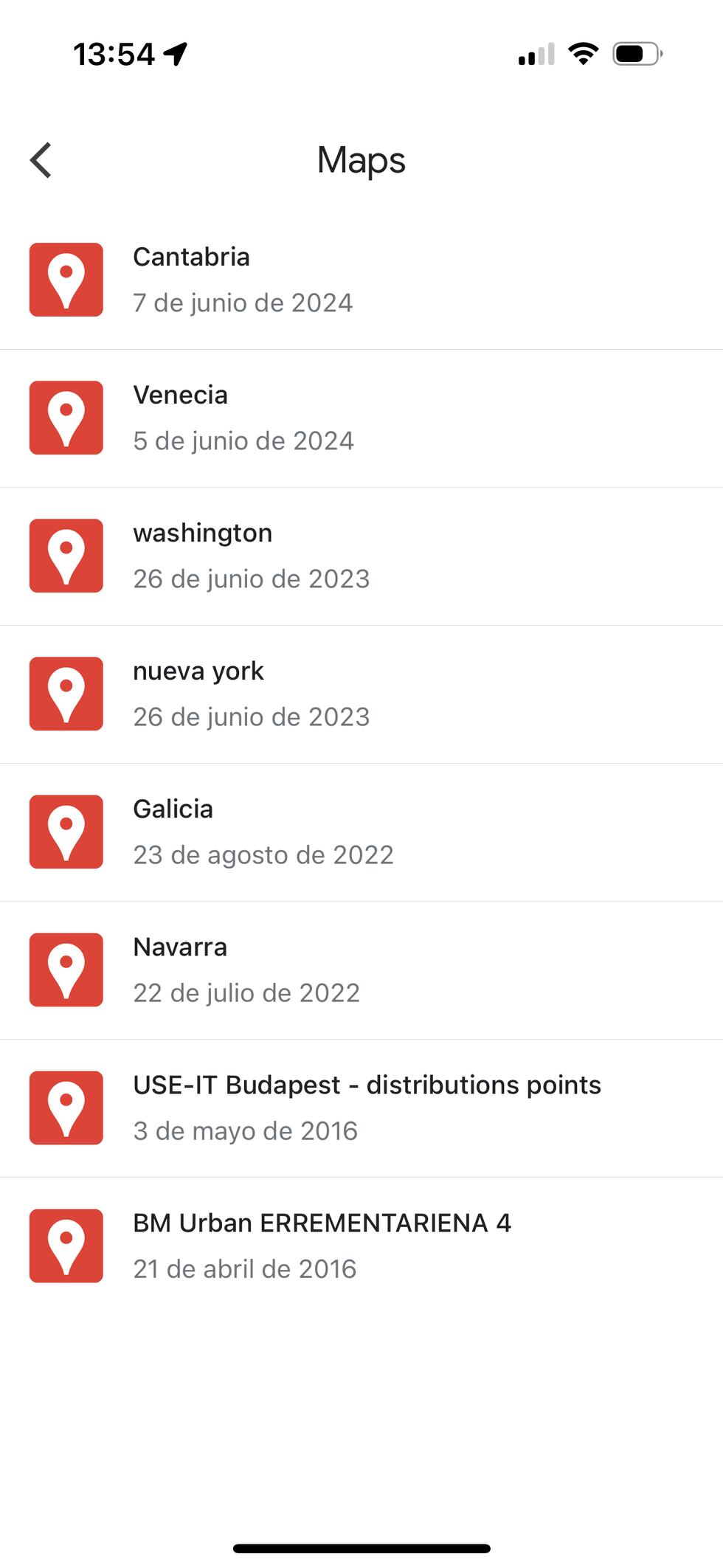The image size is (723, 1568).
Task: Click the Galicia map pin icon
Action: [x=66, y=832]
